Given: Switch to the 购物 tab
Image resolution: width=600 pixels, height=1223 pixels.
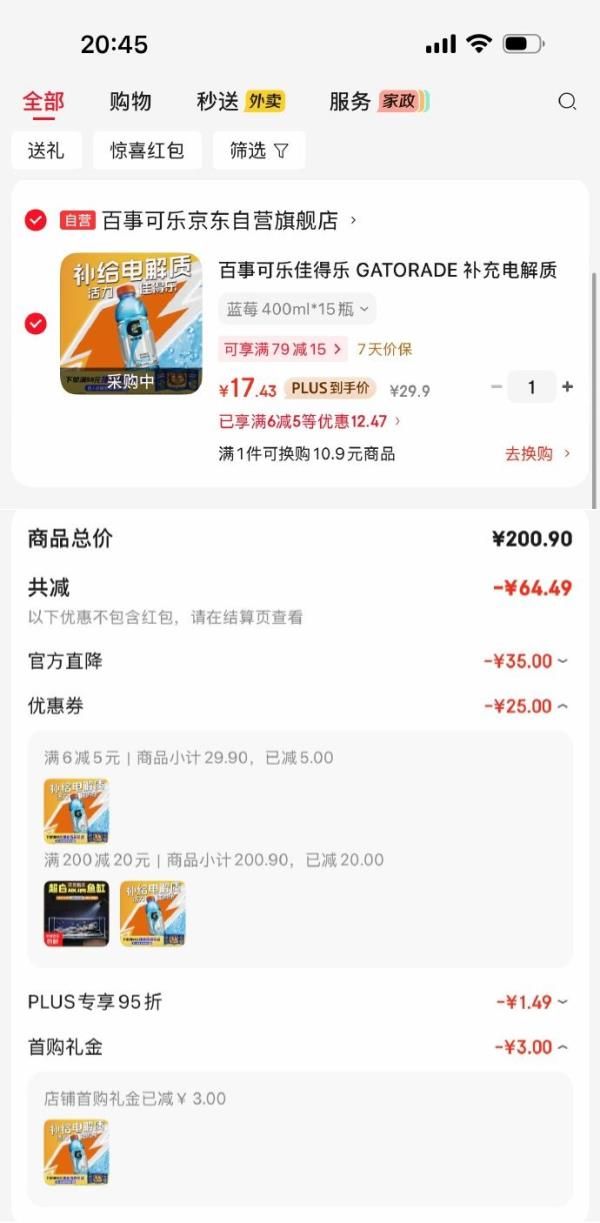Looking at the screenshot, I should 130,101.
